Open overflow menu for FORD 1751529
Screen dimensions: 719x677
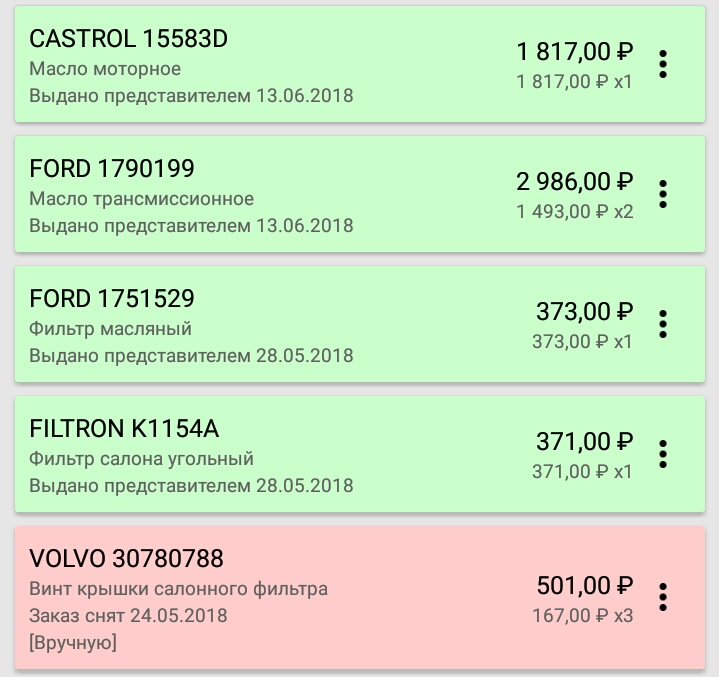663,324
